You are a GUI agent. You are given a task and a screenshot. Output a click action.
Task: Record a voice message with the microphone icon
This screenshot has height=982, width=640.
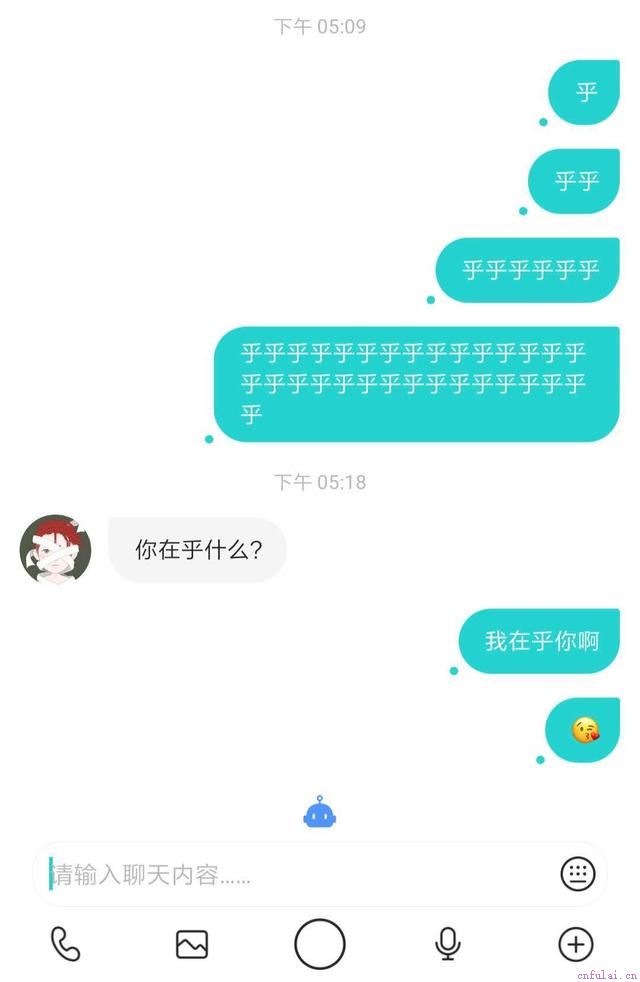click(448, 944)
